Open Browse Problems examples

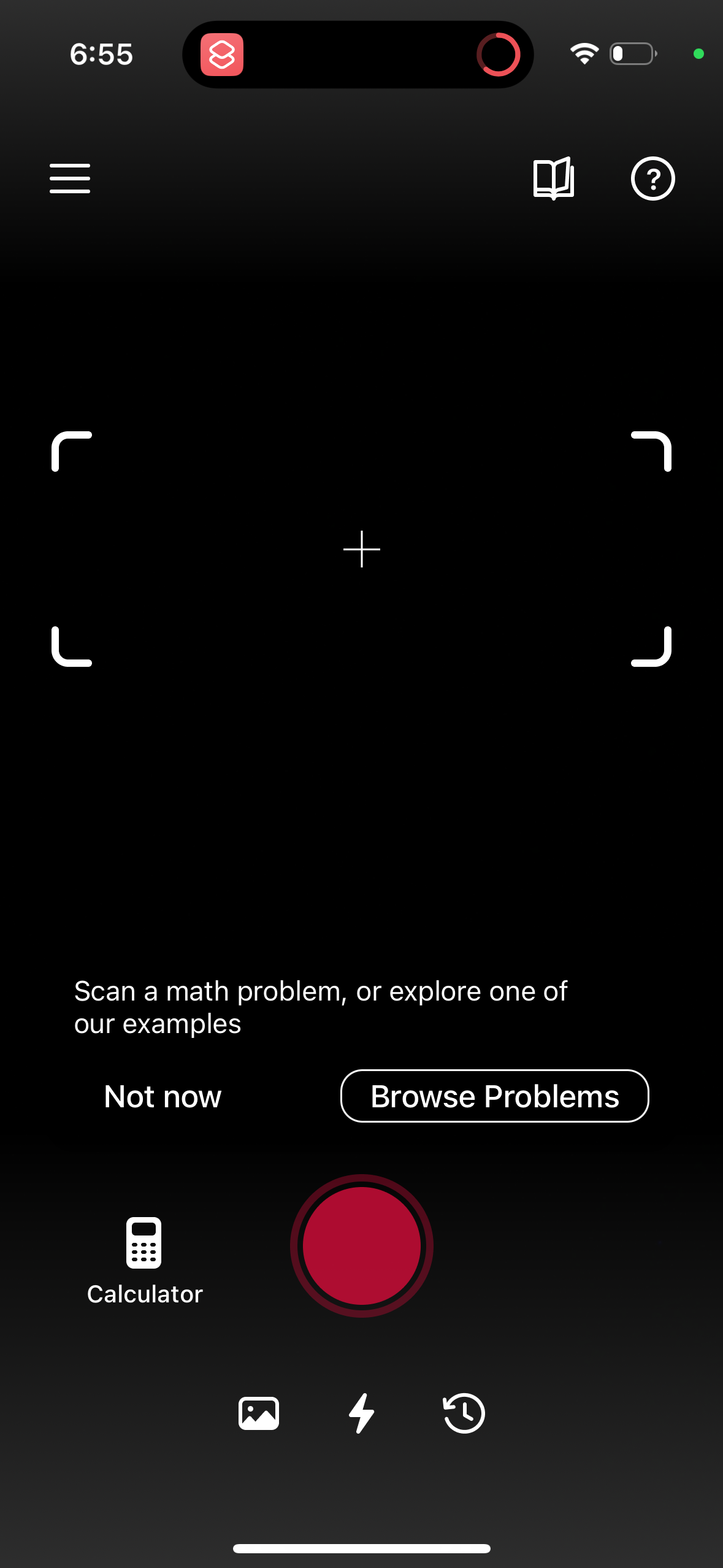(494, 1096)
